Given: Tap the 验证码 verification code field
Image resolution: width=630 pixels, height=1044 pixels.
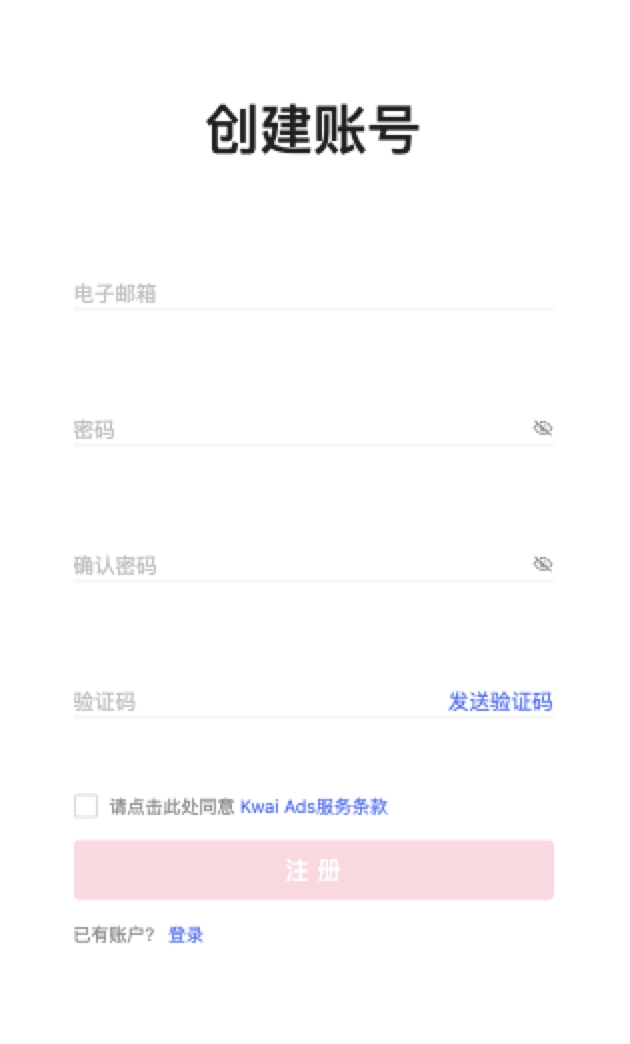Looking at the screenshot, I should (x=258, y=701).
